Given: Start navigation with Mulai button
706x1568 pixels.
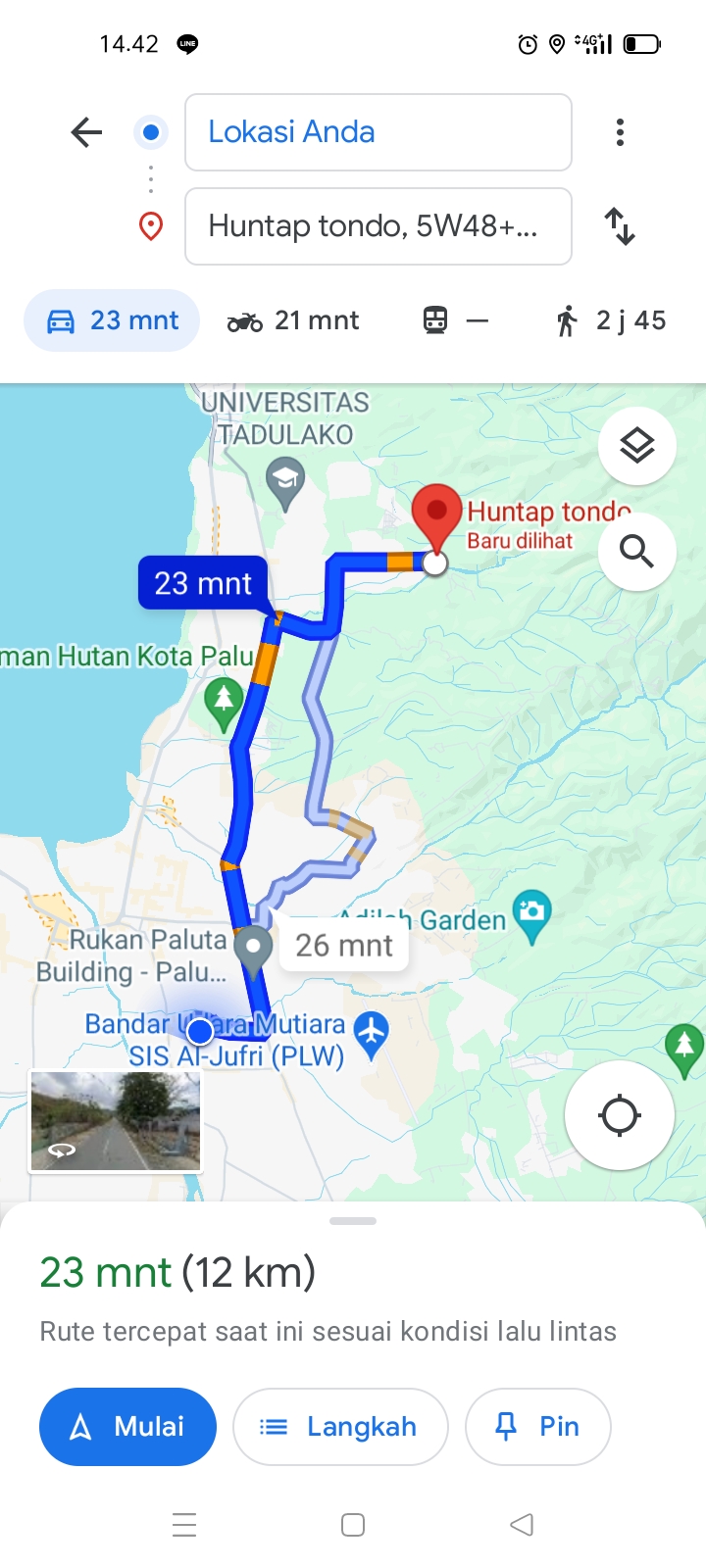Looking at the screenshot, I should click(x=127, y=1427).
